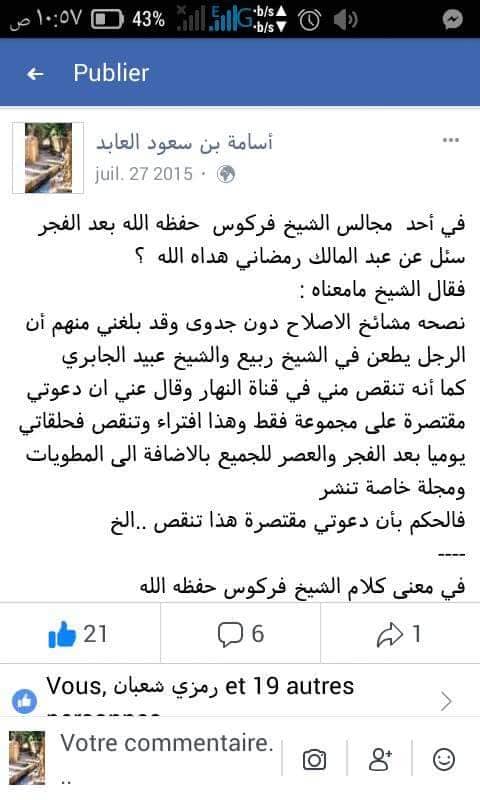This screenshot has height=800, width=480.
Task: Attach a photo with the camera icon
Action: (x=314, y=759)
